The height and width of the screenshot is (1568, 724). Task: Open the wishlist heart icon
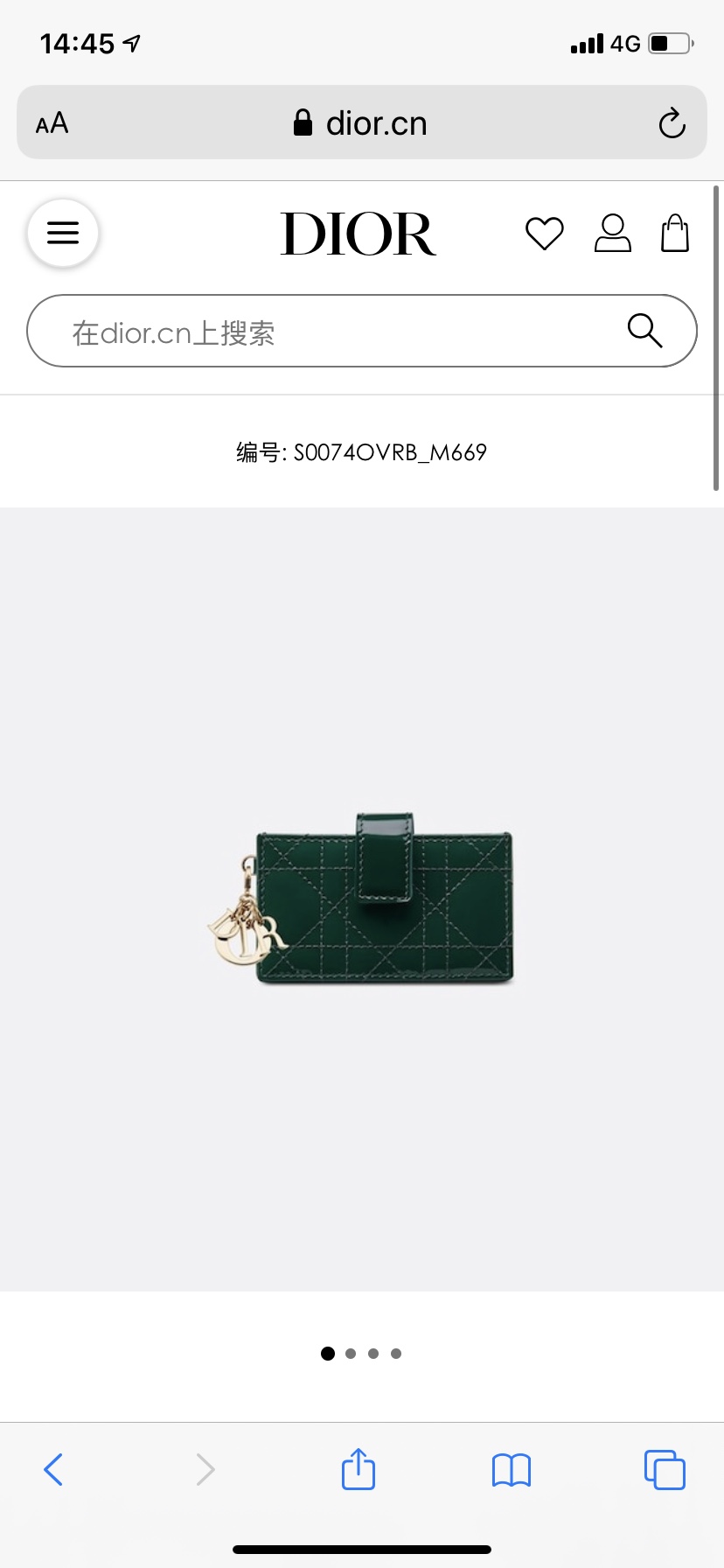(544, 234)
